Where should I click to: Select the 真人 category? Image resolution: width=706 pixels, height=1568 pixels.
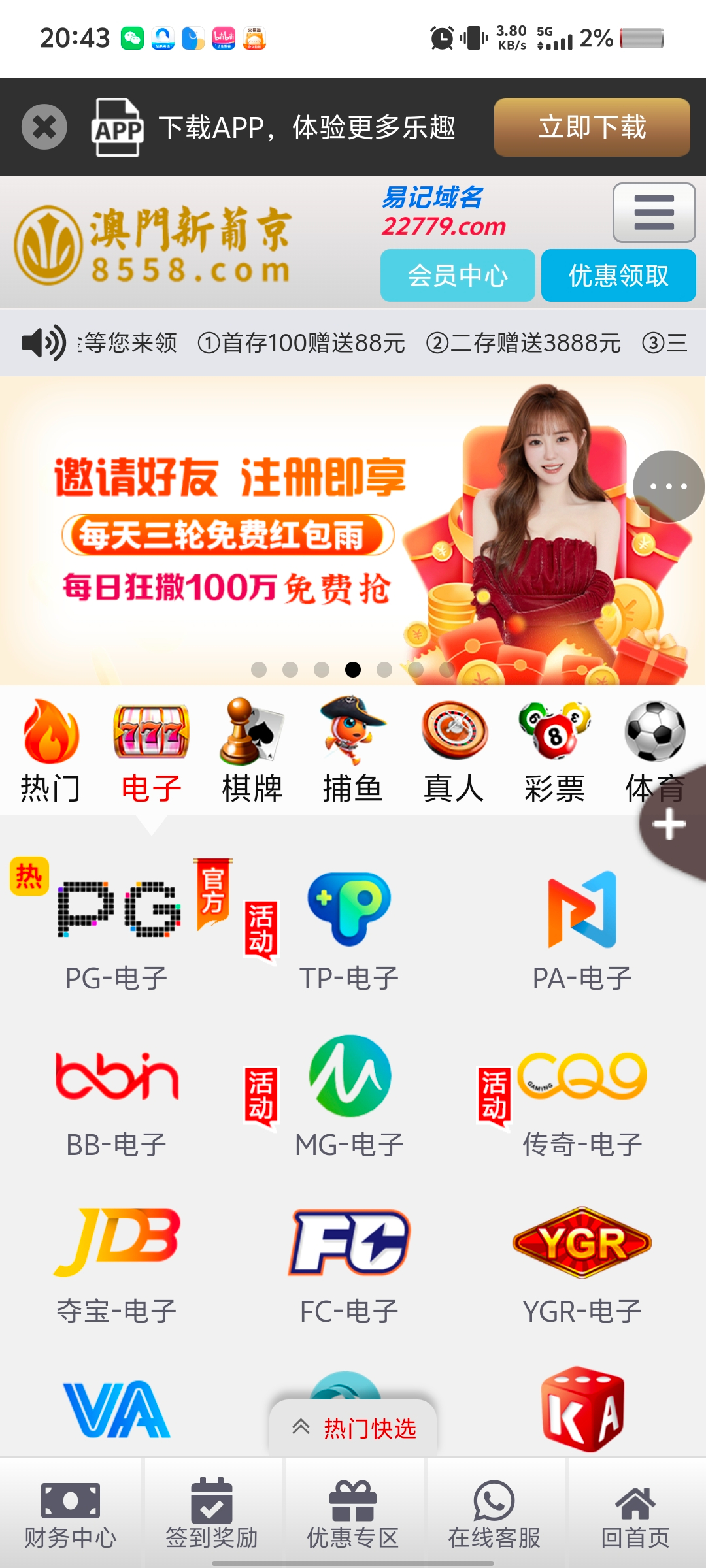(x=454, y=751)
